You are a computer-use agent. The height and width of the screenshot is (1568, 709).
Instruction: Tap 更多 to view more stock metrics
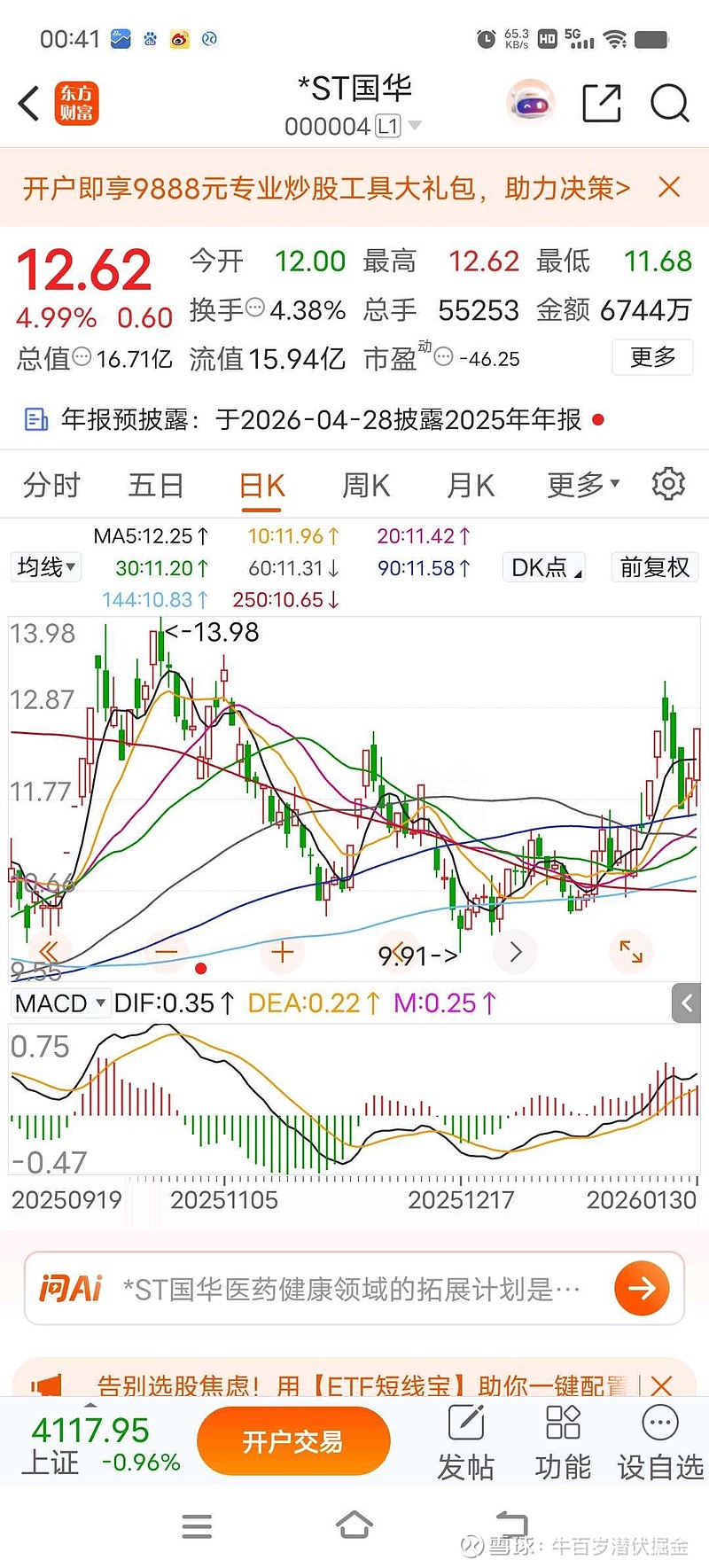(652, 358)
